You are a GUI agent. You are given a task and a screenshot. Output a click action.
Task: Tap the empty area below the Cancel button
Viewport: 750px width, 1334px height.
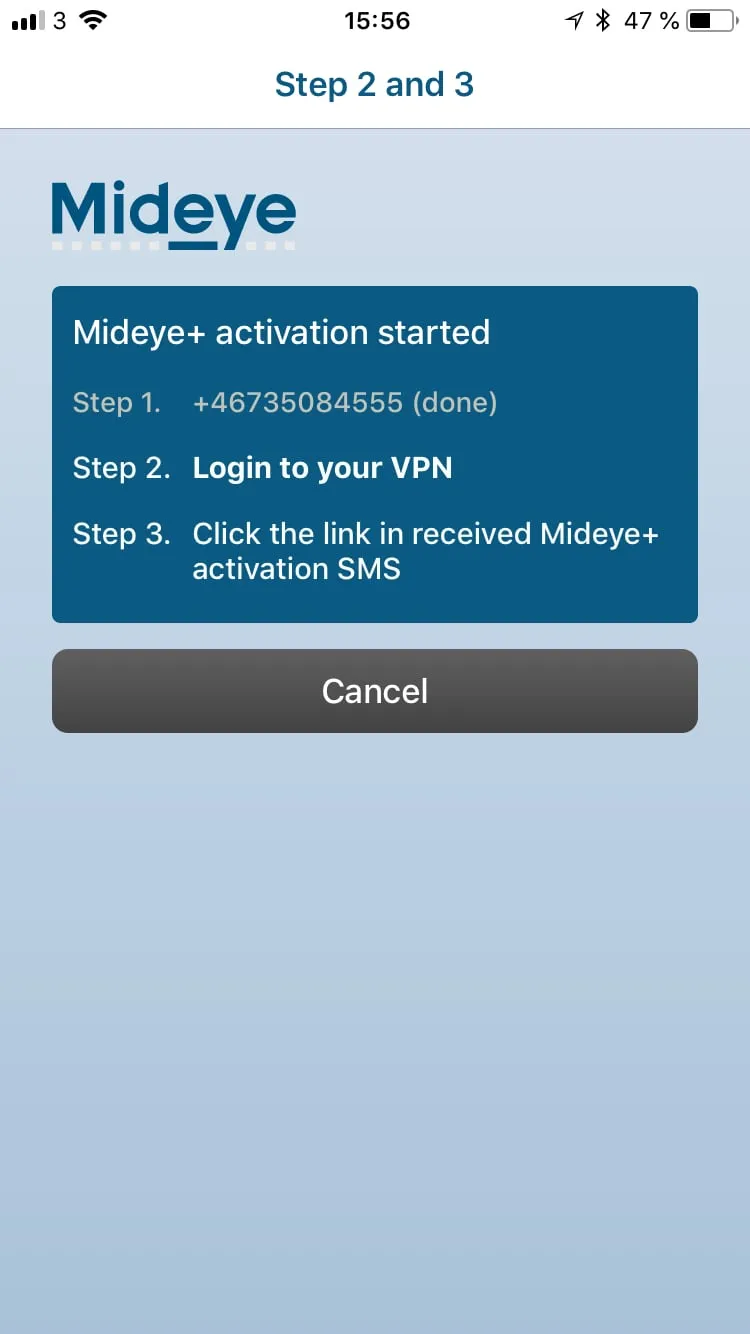coord(374,1000)
